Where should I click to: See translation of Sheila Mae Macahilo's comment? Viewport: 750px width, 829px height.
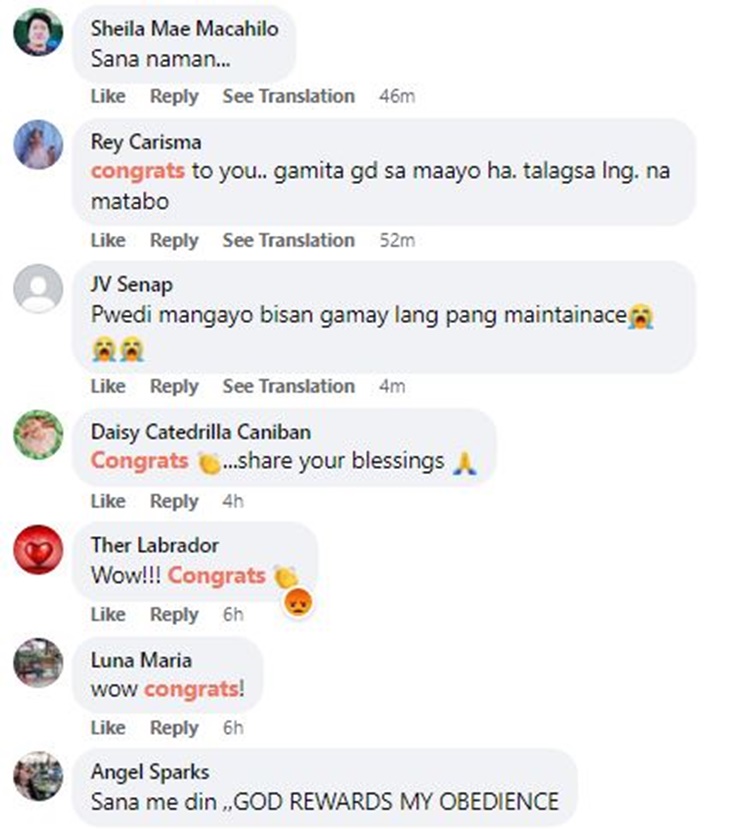point(288,96)
